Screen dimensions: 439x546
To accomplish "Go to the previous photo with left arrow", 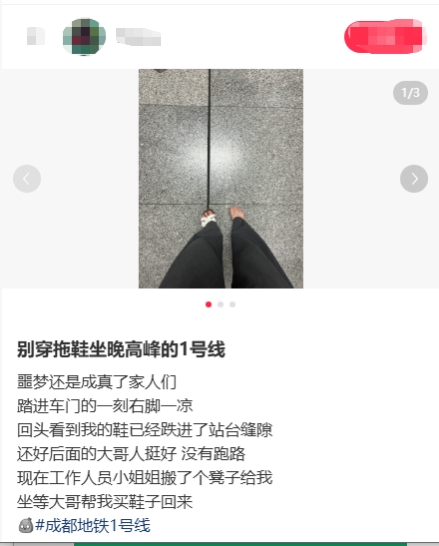I will tap(27, 179).
